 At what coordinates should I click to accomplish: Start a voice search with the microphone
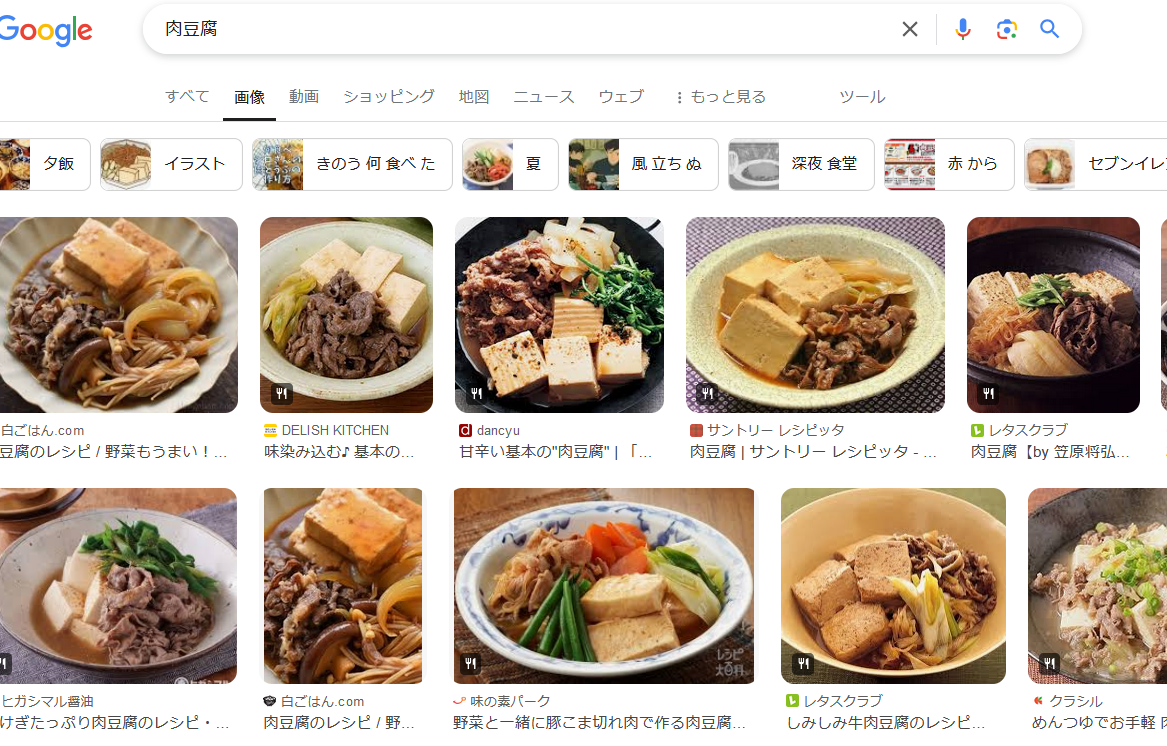point(962,29)
